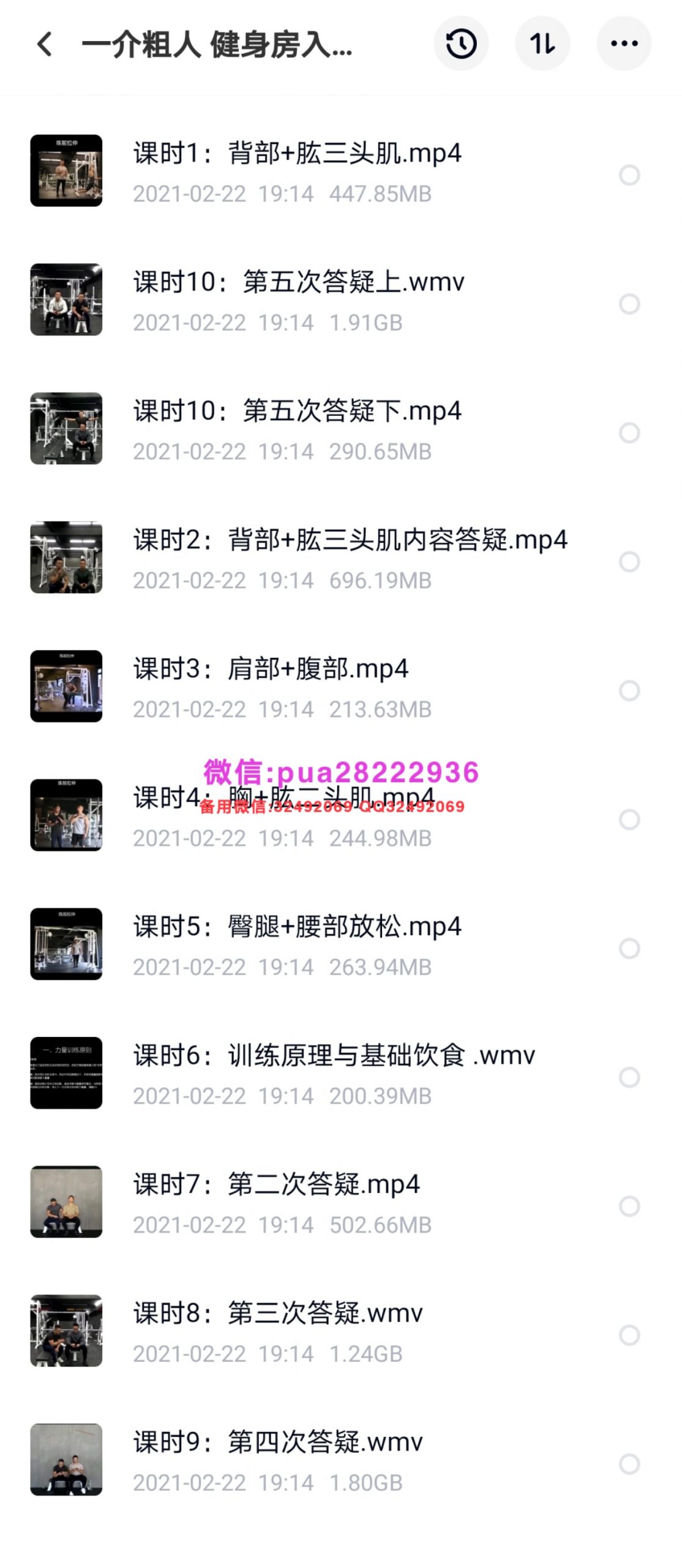Screen dimensions: 682x1568
Task: Select the circle for 课时3：肩部+腹部.mp4
Action: click(629, 691)
